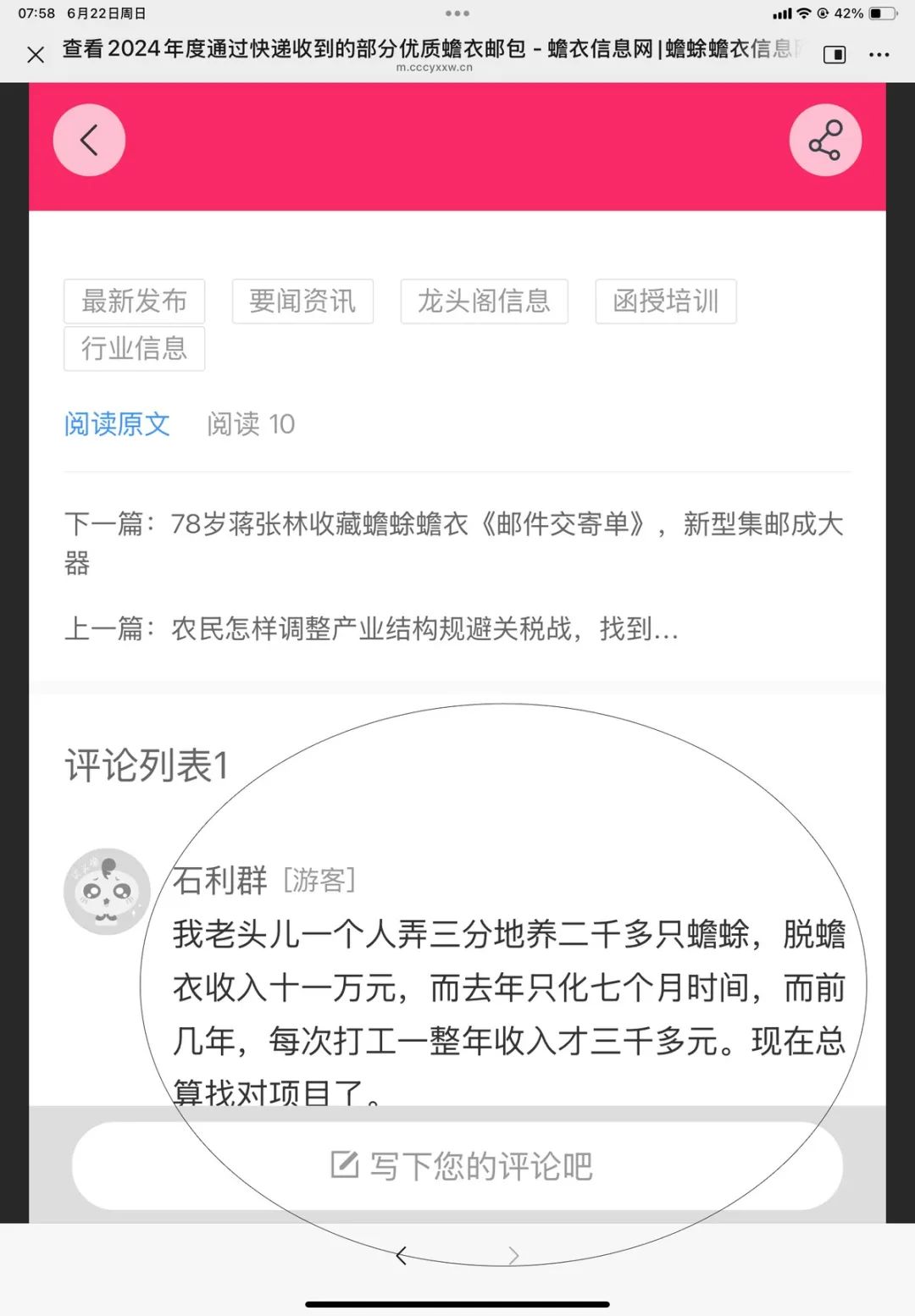
Task: Select the 行业信息 tag
Action: click(x=134, y=349)
